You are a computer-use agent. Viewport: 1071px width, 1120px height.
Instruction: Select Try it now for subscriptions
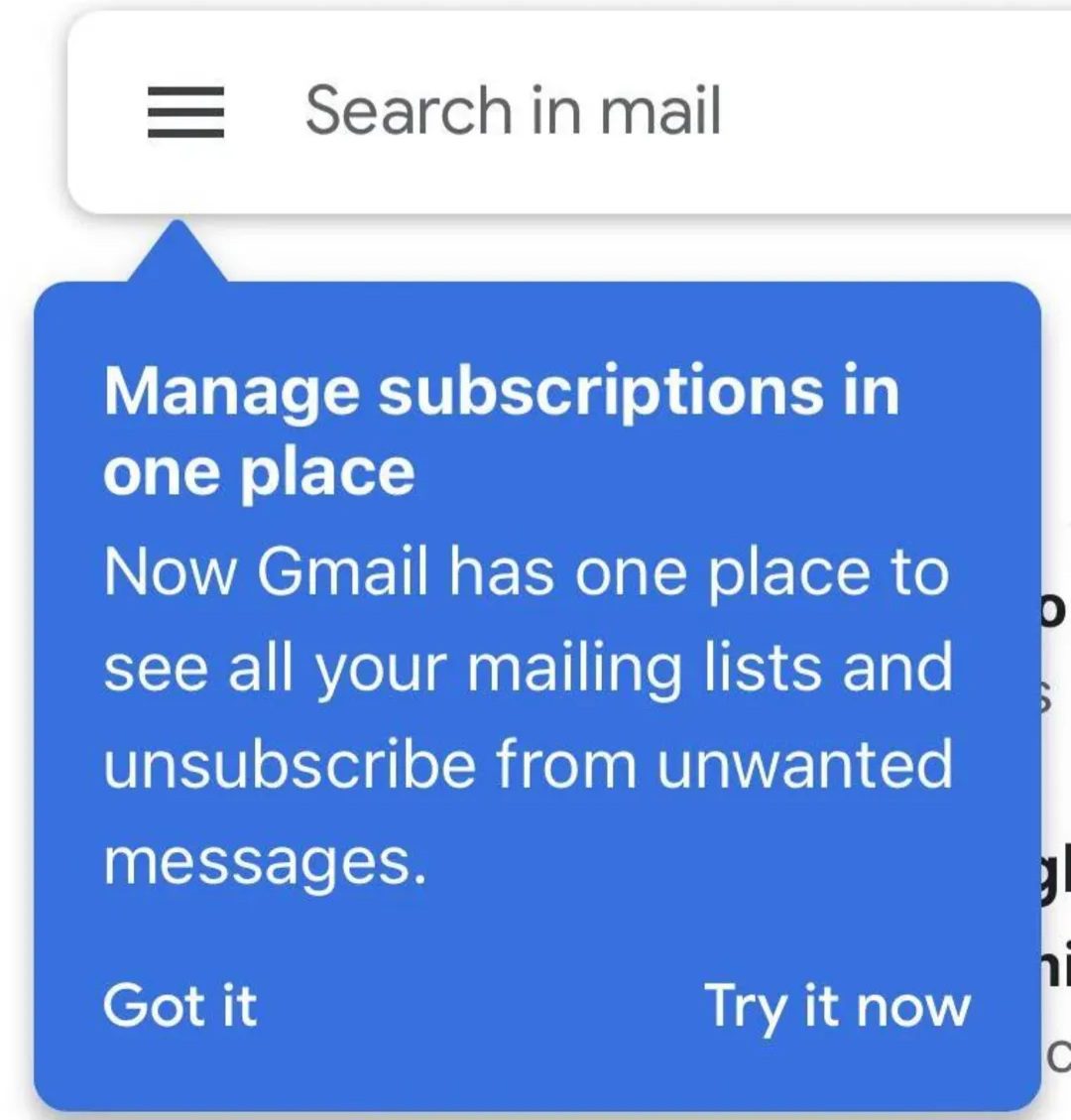click(837, 1007)
